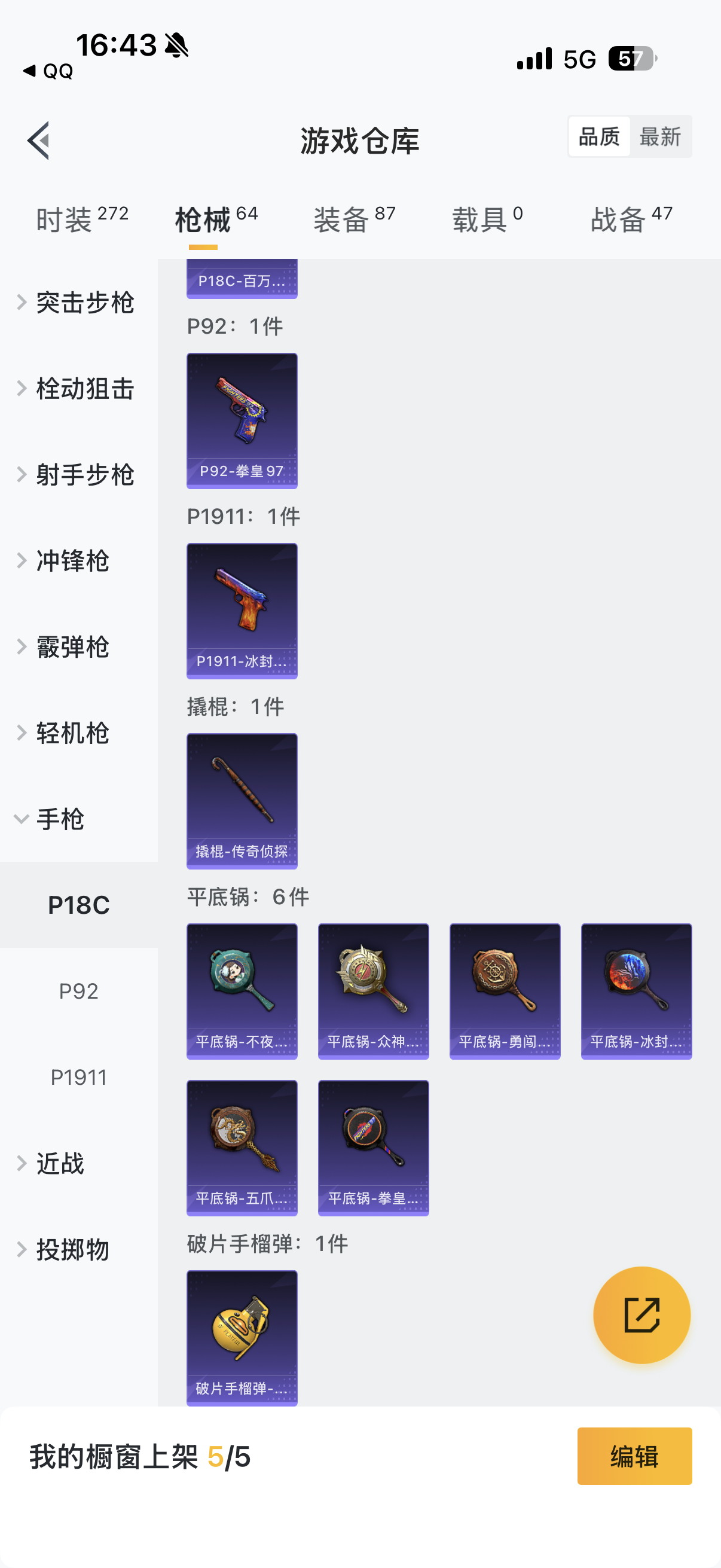Go back using the top-left arrow
The image size is (721, 1568).
pyautogui.click(x=38, y=141)
